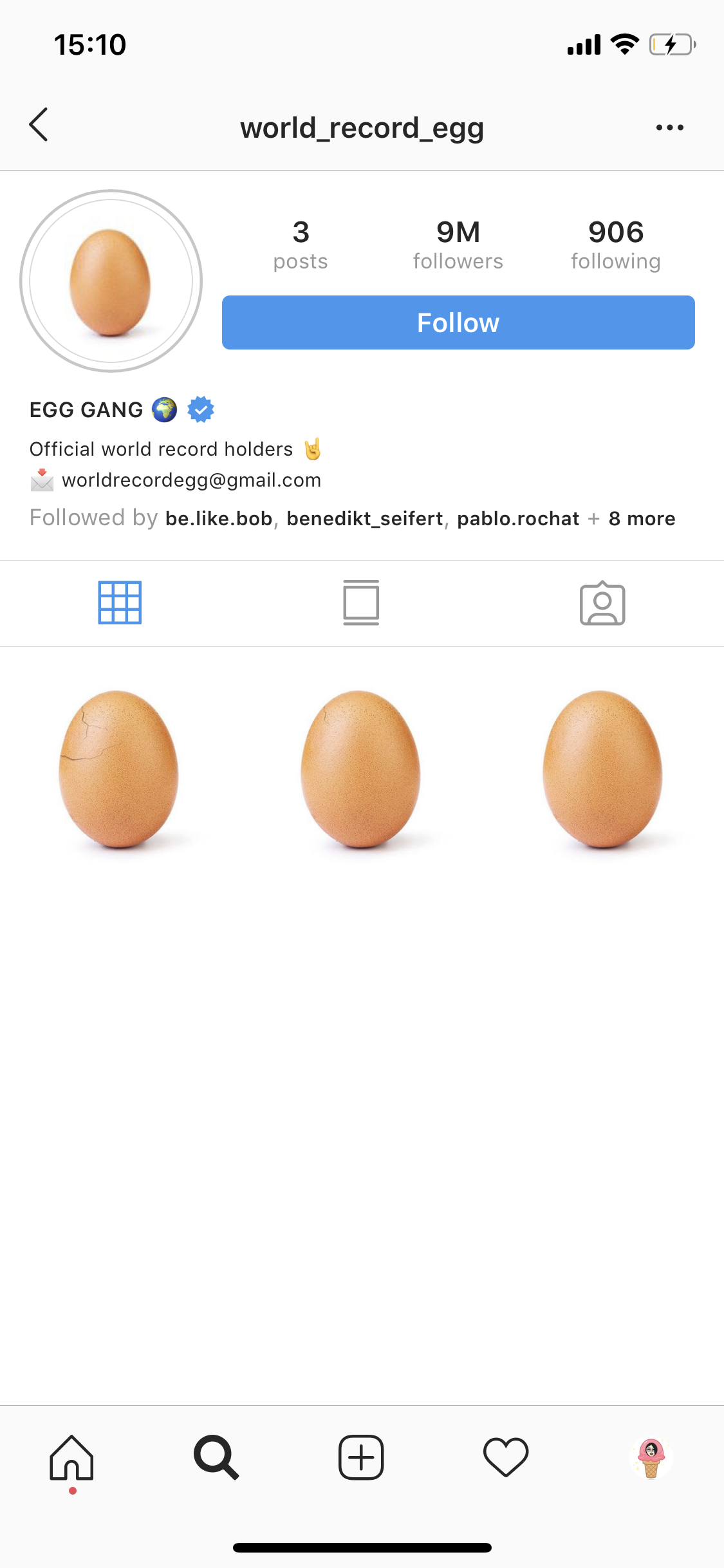Switch to the single-column feed view

361,603
